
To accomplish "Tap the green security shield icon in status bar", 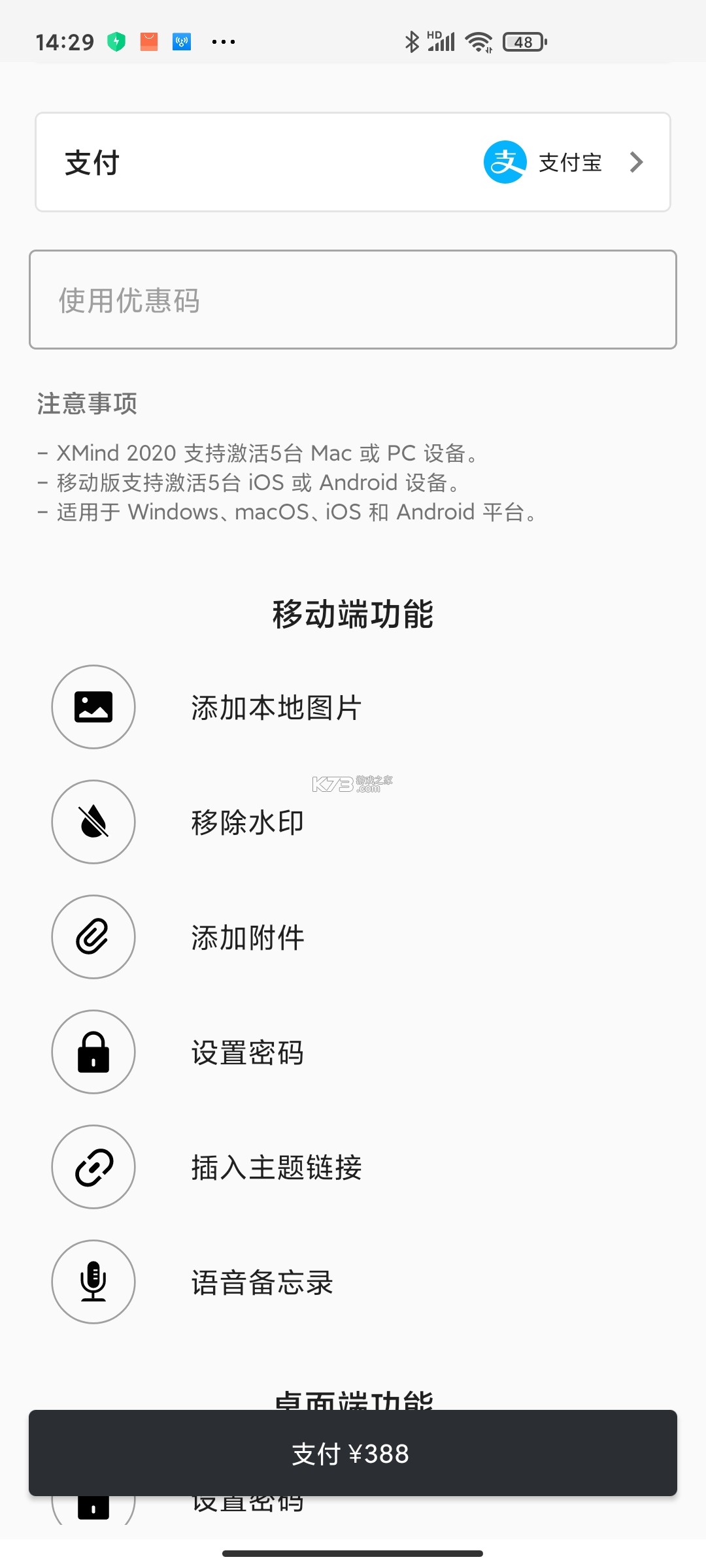I will click(x=116, y=41).
